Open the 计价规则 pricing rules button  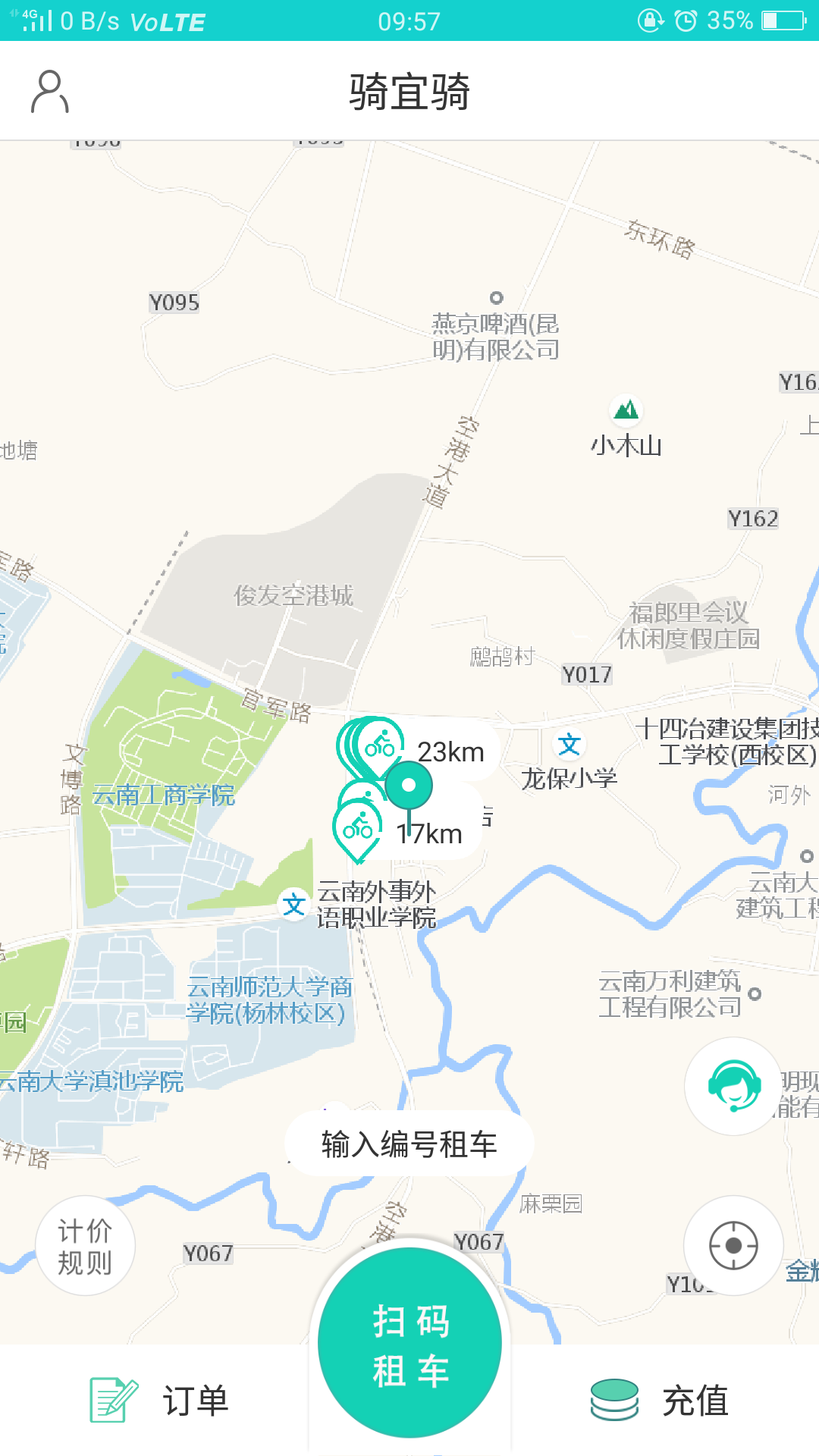click(x=85, y=1246)
